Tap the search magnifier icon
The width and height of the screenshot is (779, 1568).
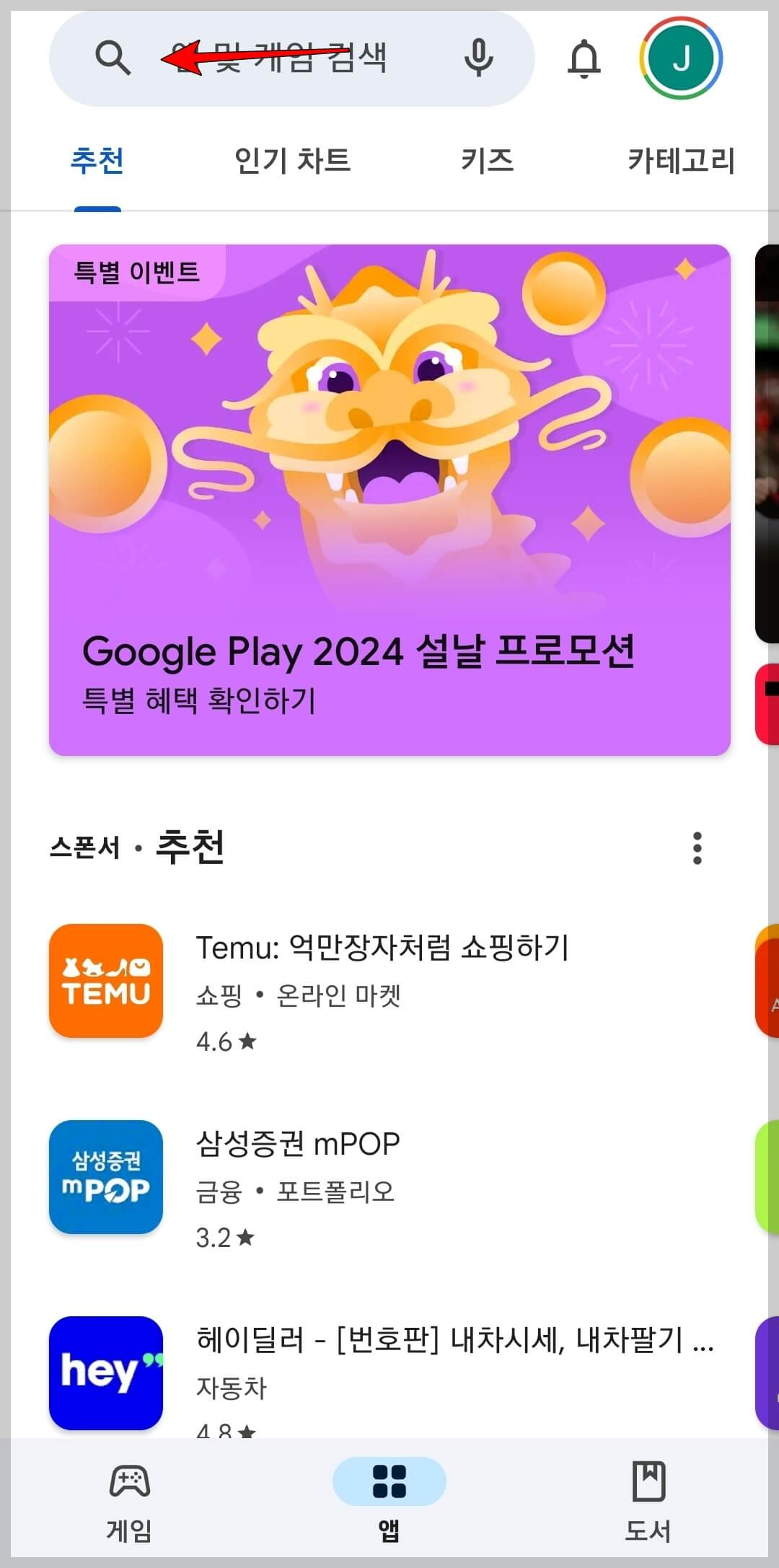pos(113,59)
